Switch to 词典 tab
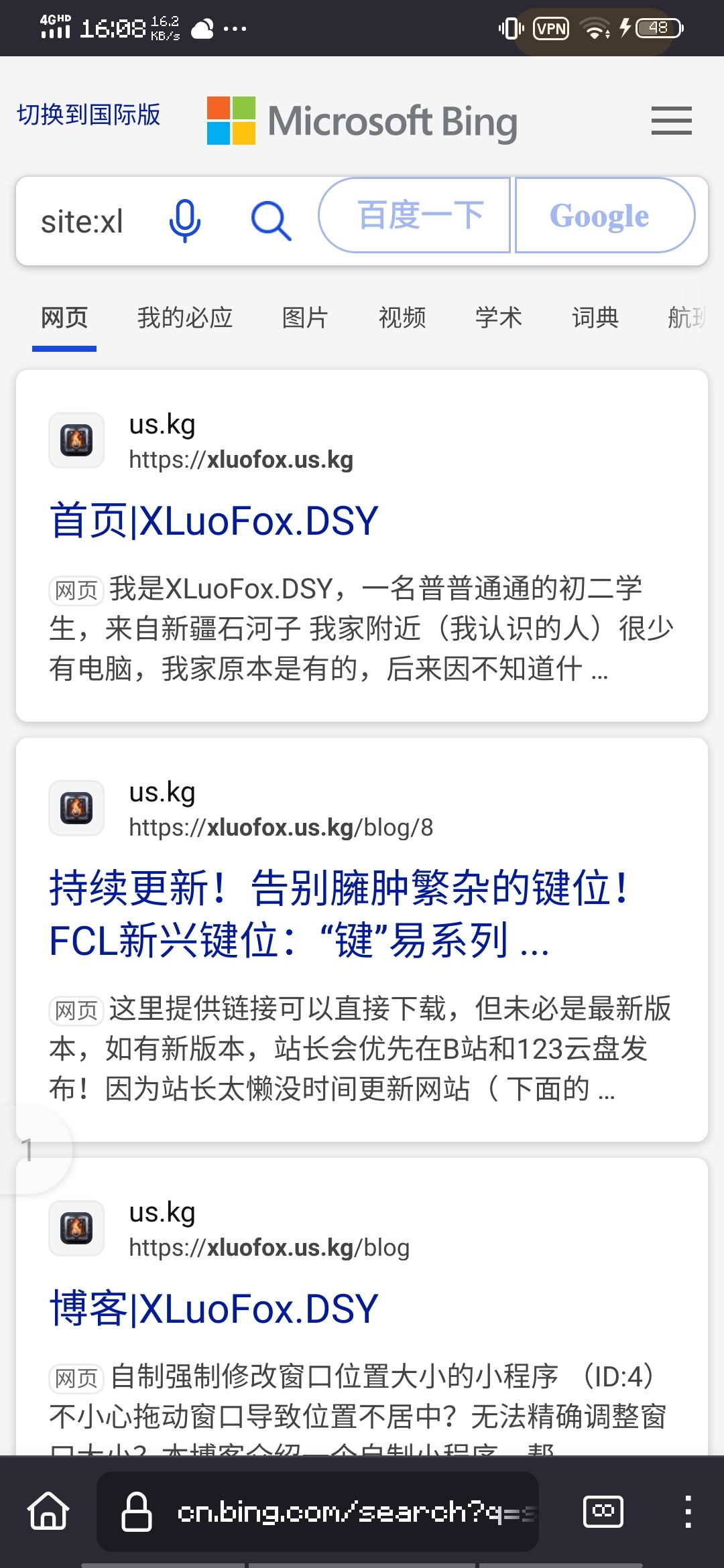The image size is (724, 1568). 595,318
